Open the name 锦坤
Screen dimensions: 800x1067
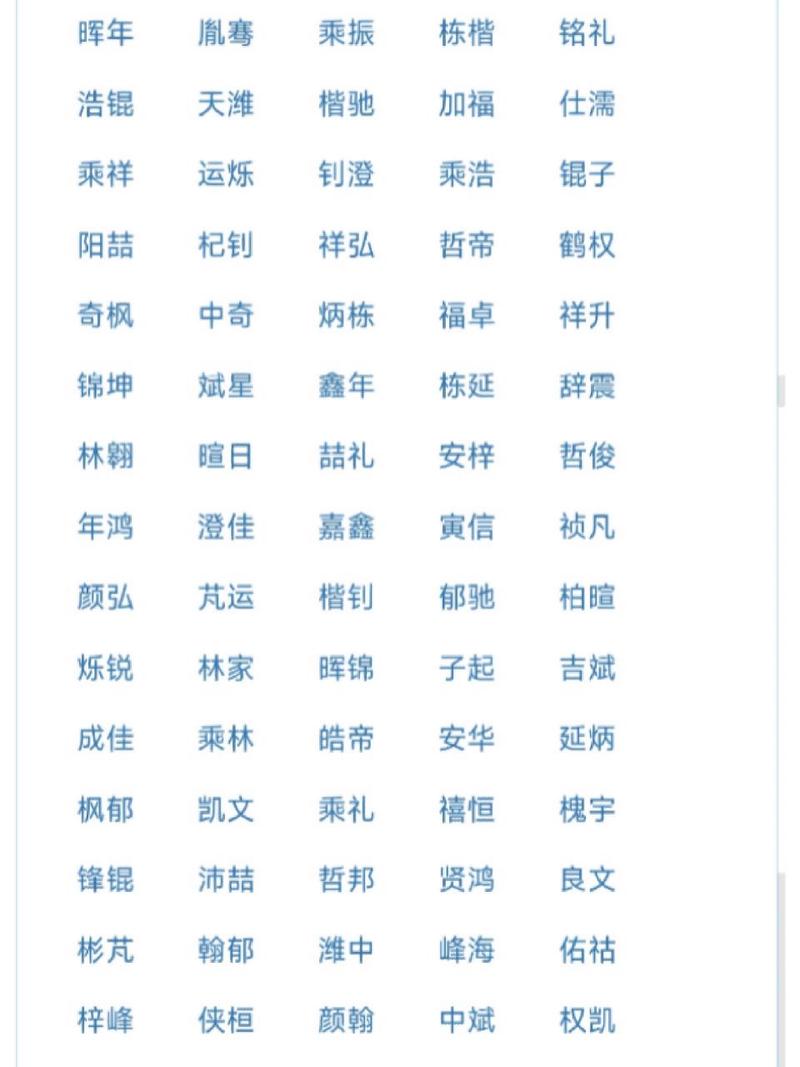coord(105,386)
